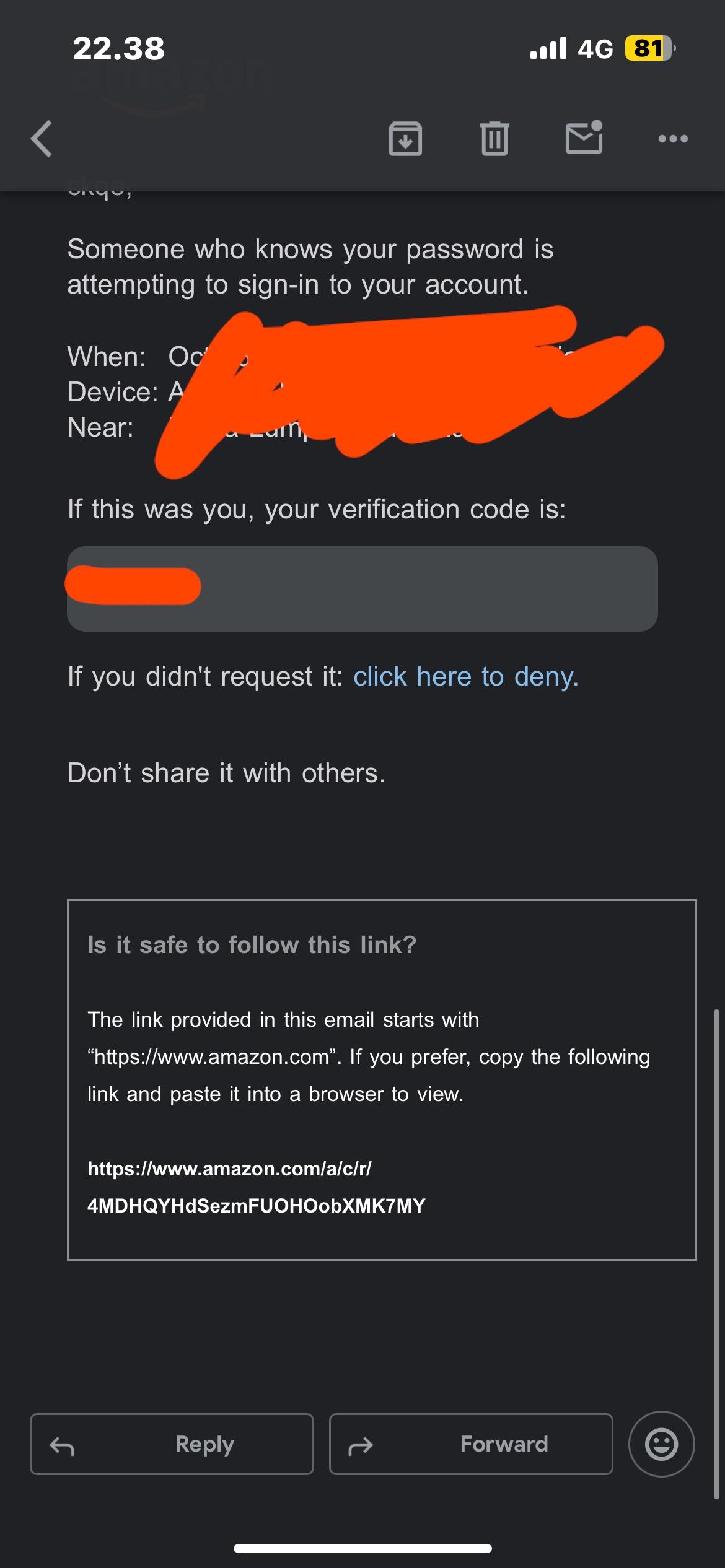The width and height of the screenshot is (725, 1568).
Task: Reply to this email
Action: [x=172, y=1444]
